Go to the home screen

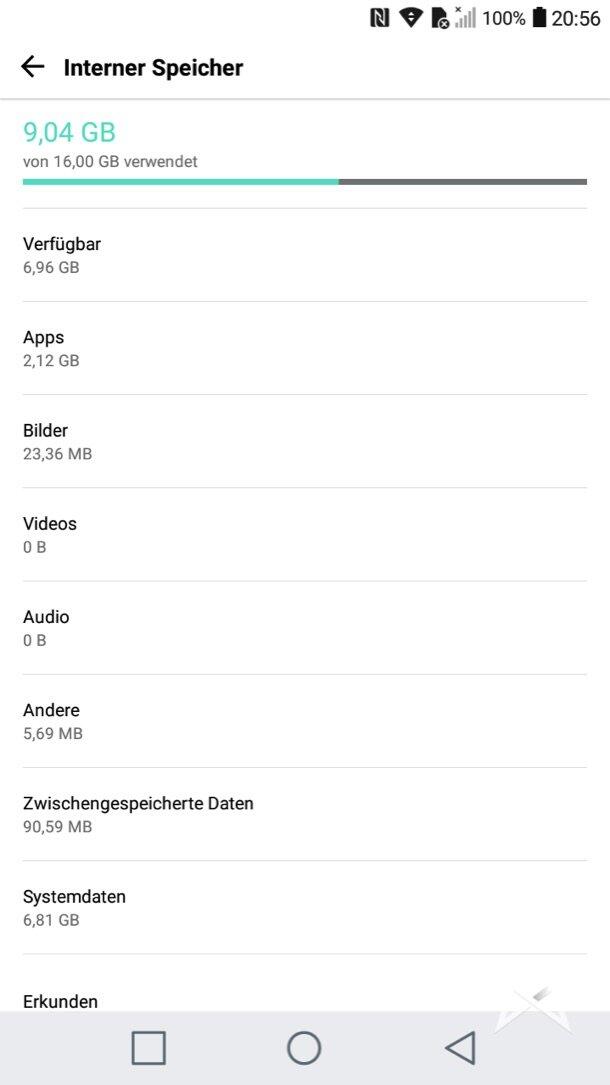point(304,1048)
